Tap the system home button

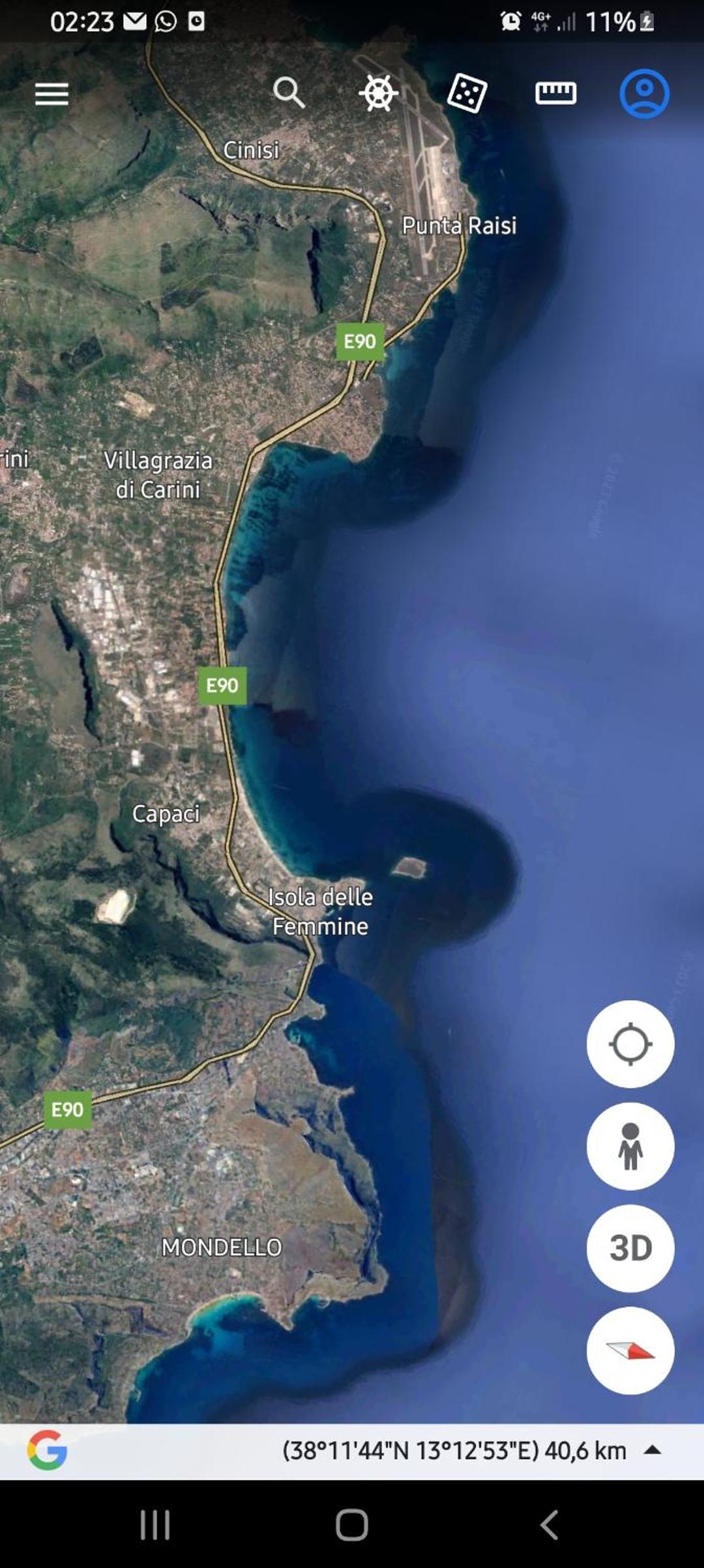click(x=352, y=1525)
